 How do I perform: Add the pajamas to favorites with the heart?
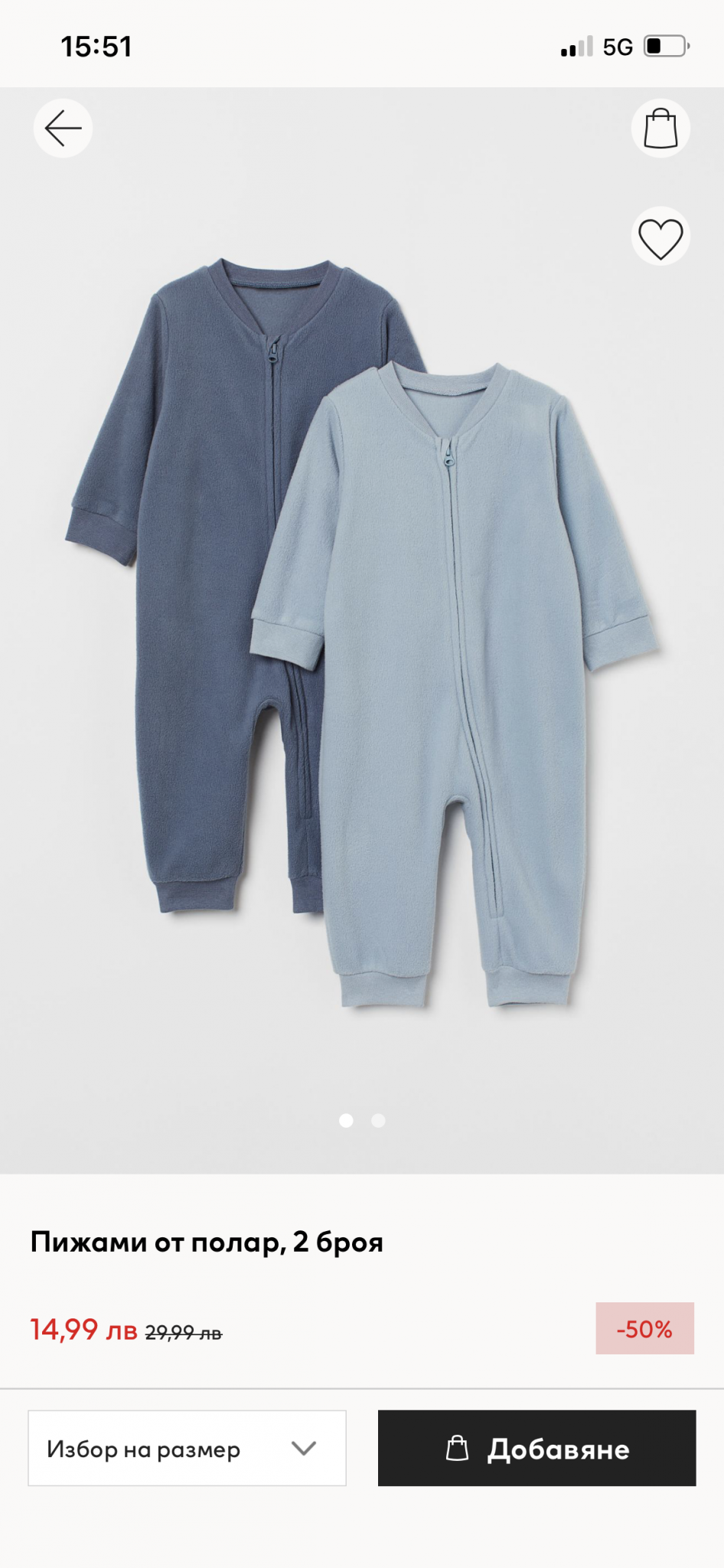click(660, 237)
